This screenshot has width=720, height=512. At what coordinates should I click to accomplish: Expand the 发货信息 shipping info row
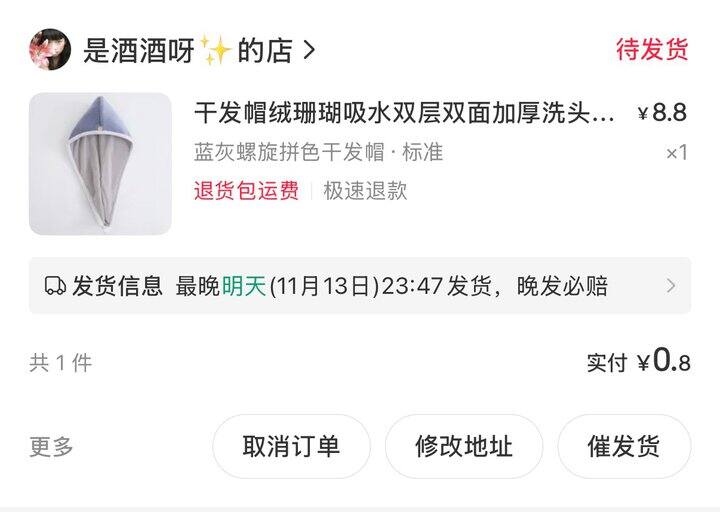[360, 286]
